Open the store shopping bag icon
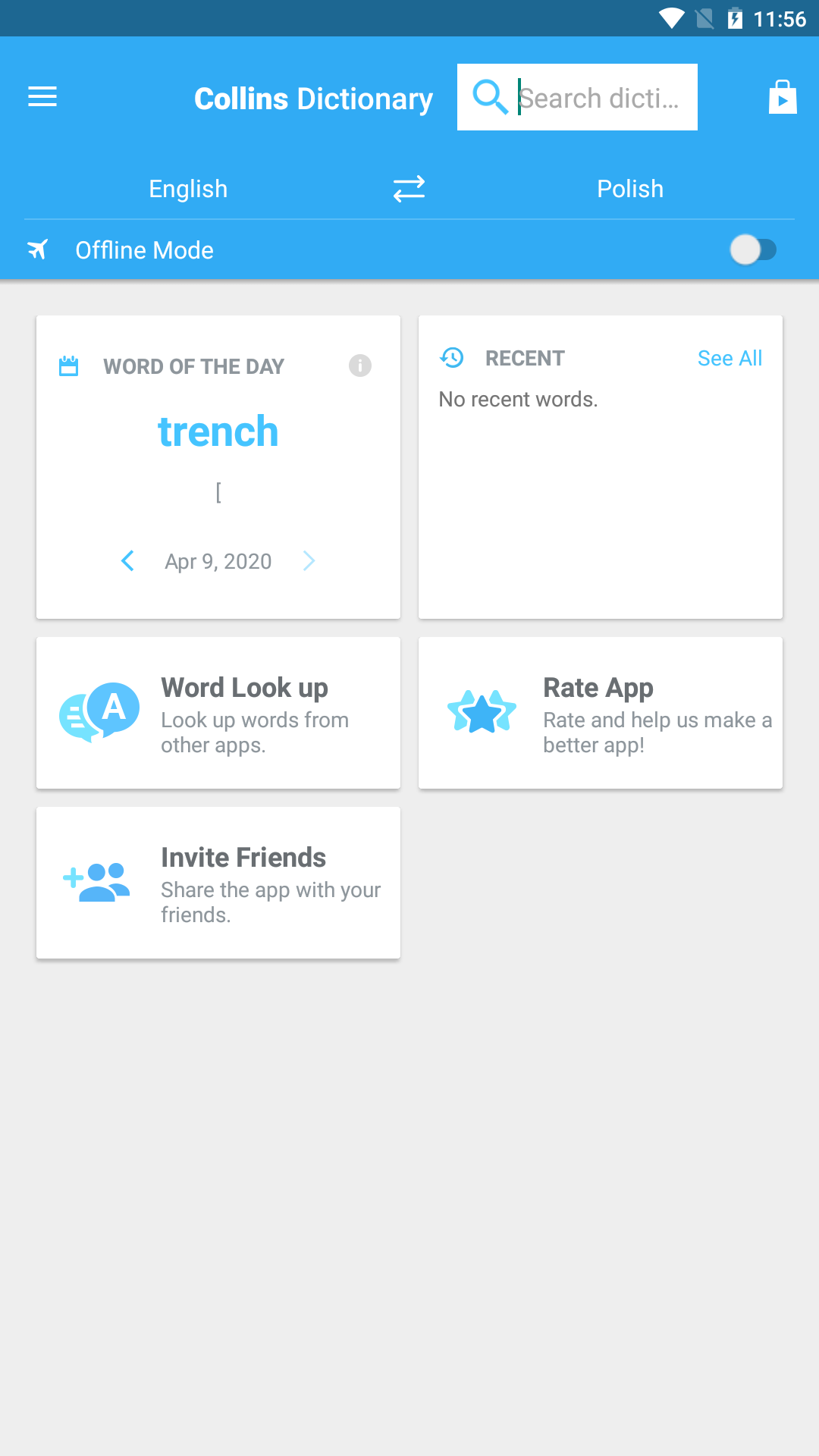 click(x=782, y=98)
